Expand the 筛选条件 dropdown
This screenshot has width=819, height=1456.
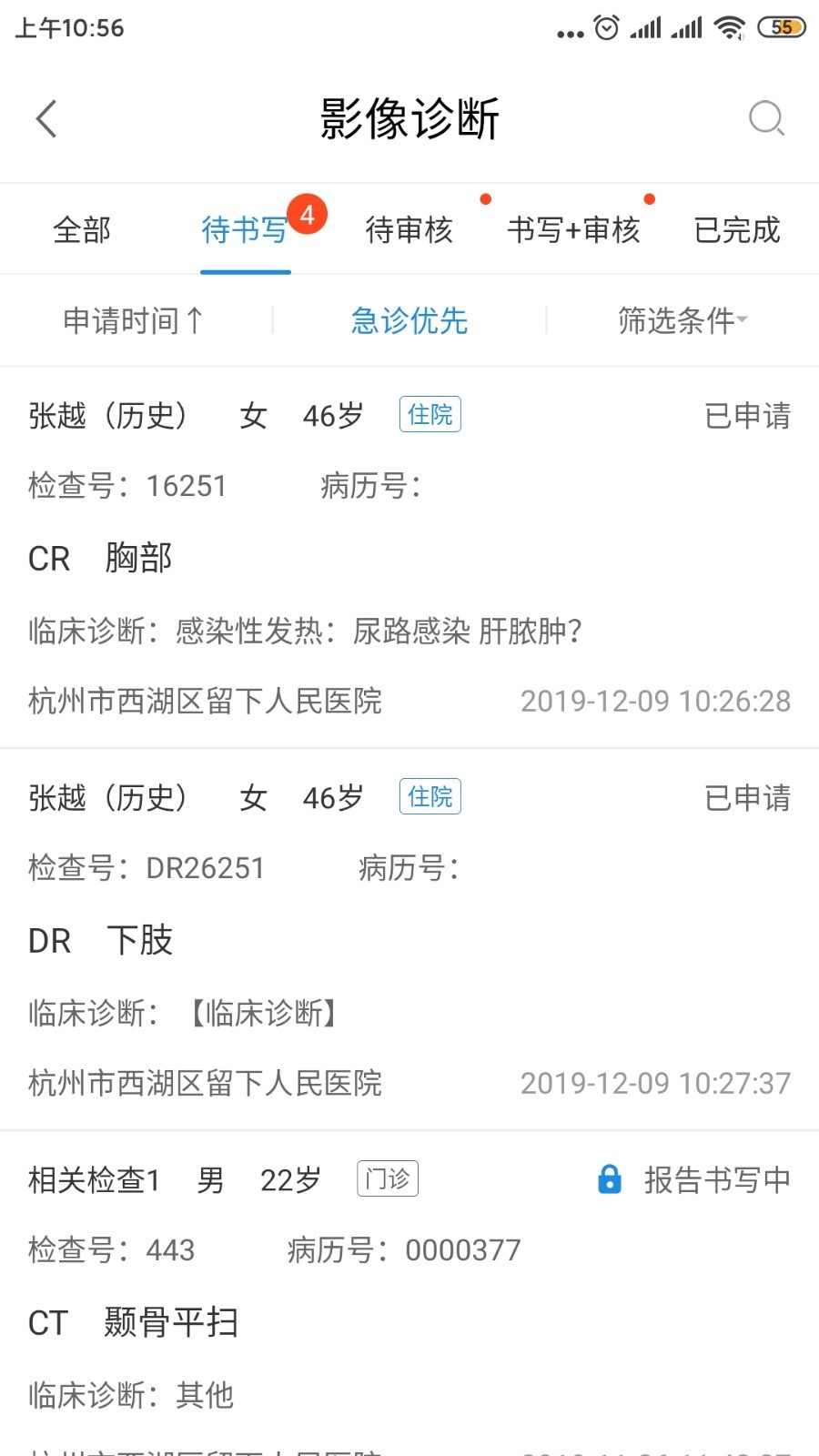point(682,320)
